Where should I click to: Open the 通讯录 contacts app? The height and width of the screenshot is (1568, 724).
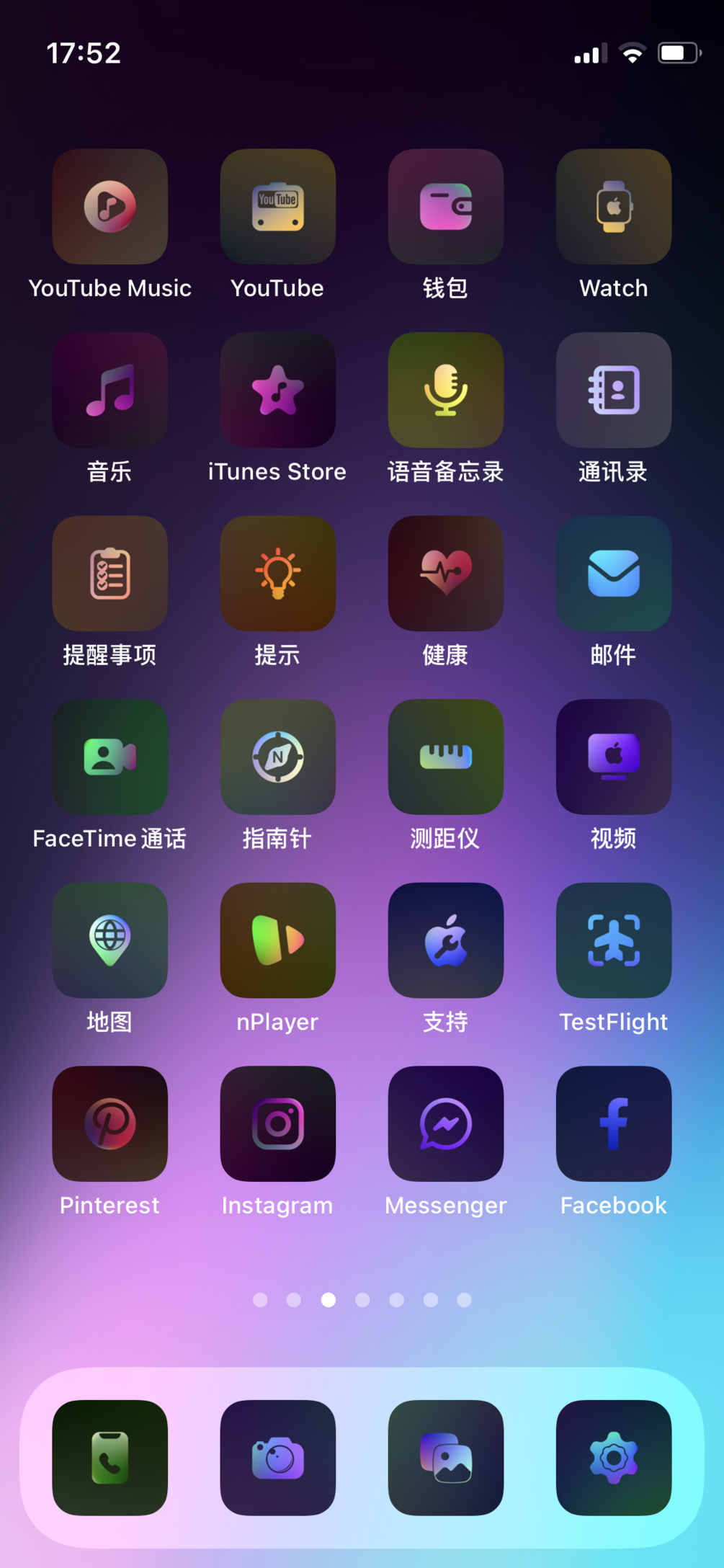(x=613, y=390)
